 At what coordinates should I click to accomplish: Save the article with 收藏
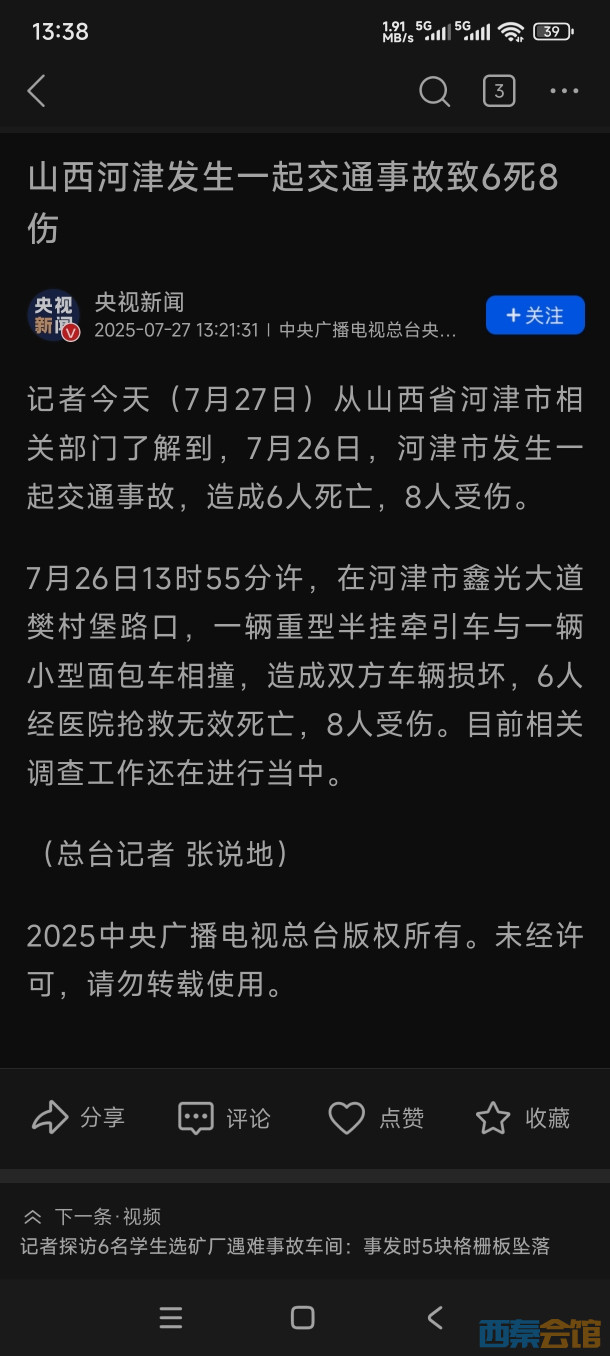(x=522, y=1117)
